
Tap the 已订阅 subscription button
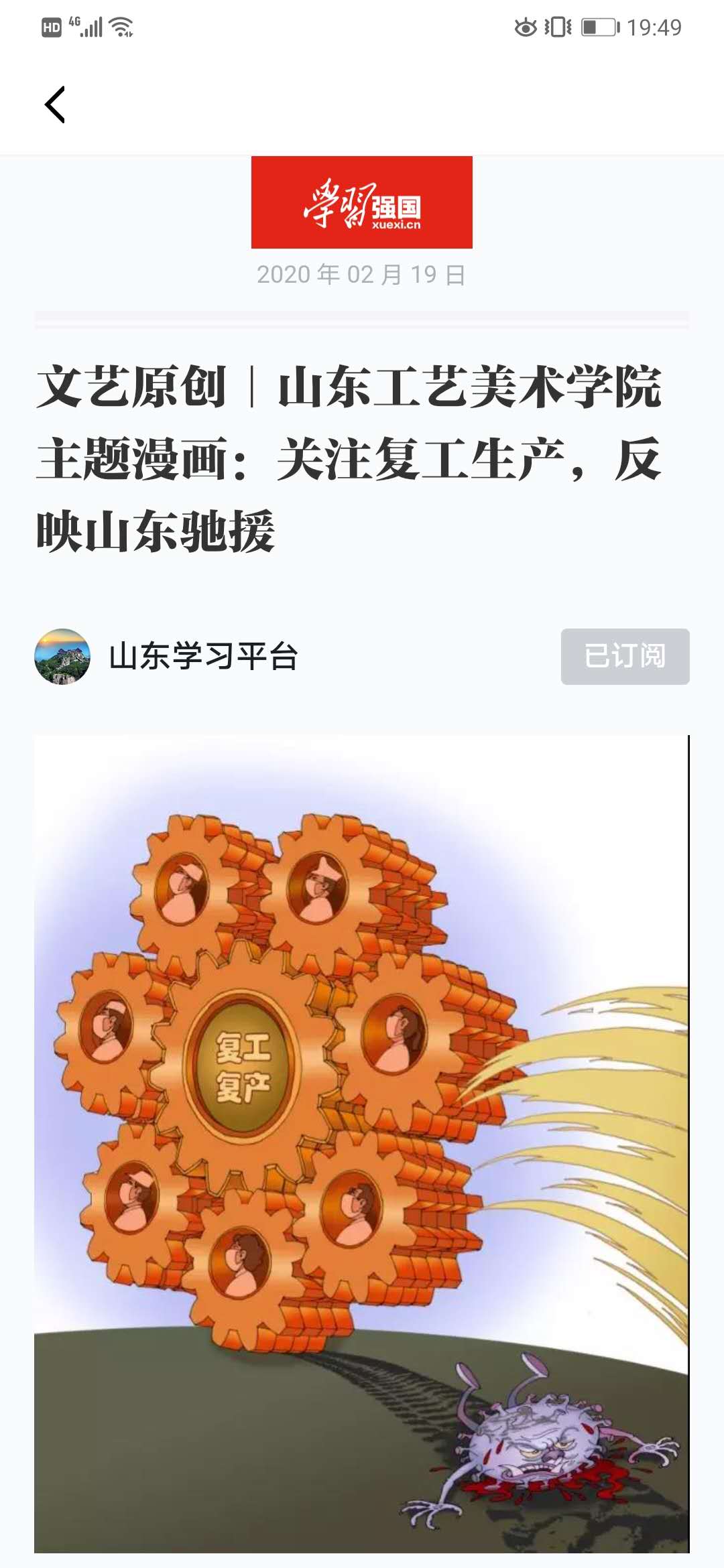click(x=625, y=657)
